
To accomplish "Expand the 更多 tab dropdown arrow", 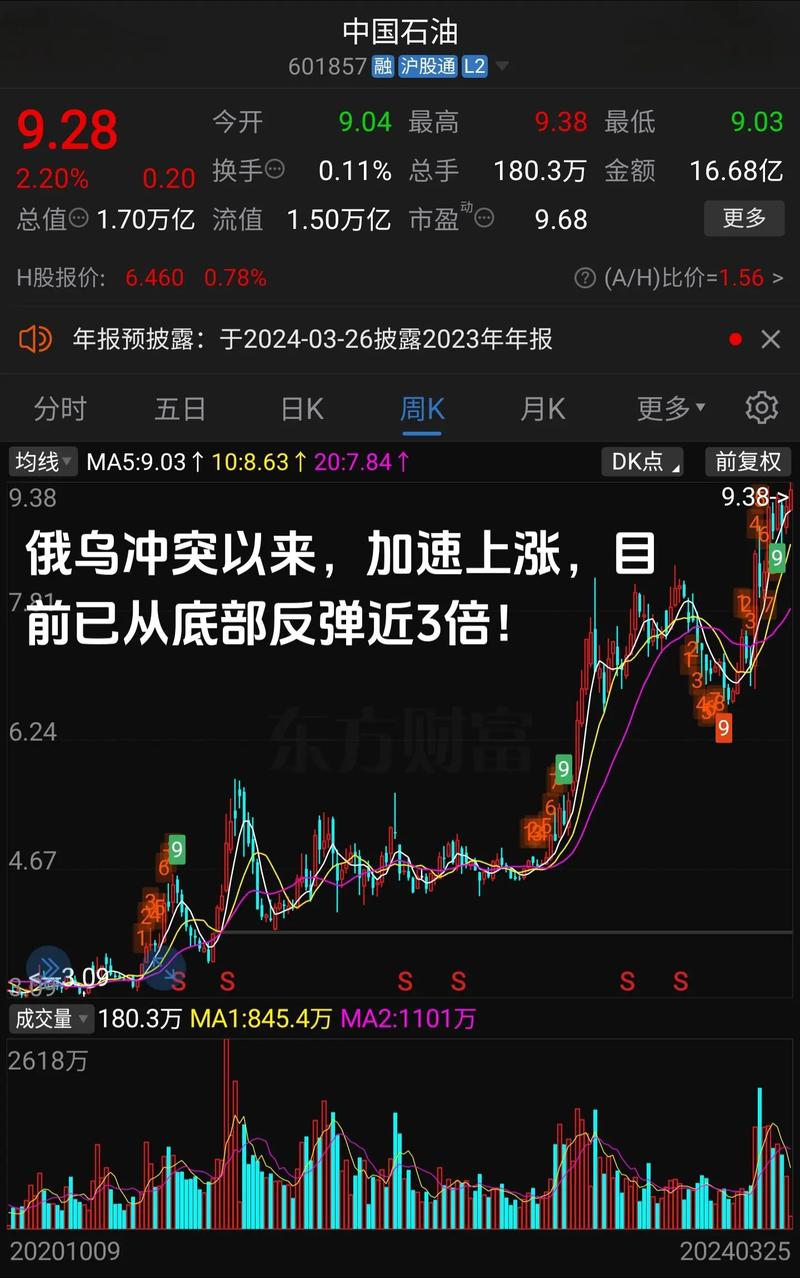I will pos(703,408).
